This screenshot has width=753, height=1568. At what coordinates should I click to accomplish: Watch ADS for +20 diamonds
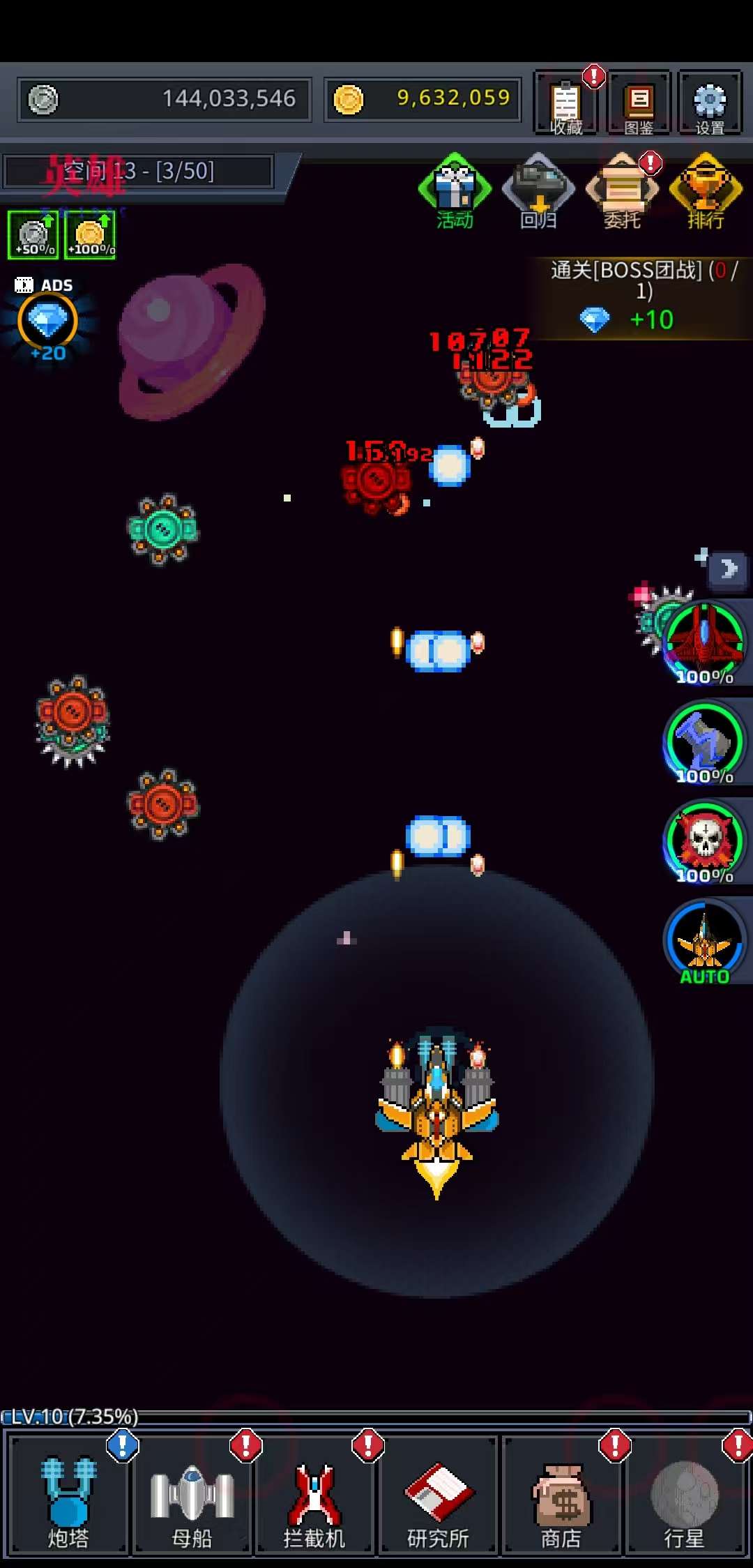47,322
